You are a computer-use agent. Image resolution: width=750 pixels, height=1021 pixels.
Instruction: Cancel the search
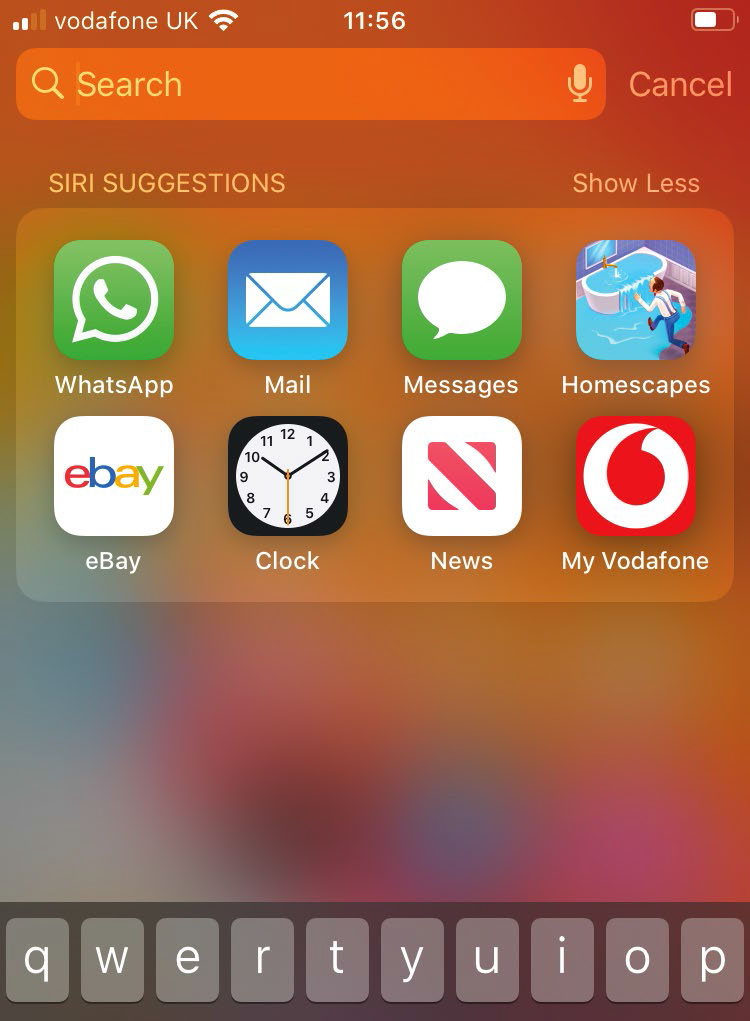[x=680, y=84]
